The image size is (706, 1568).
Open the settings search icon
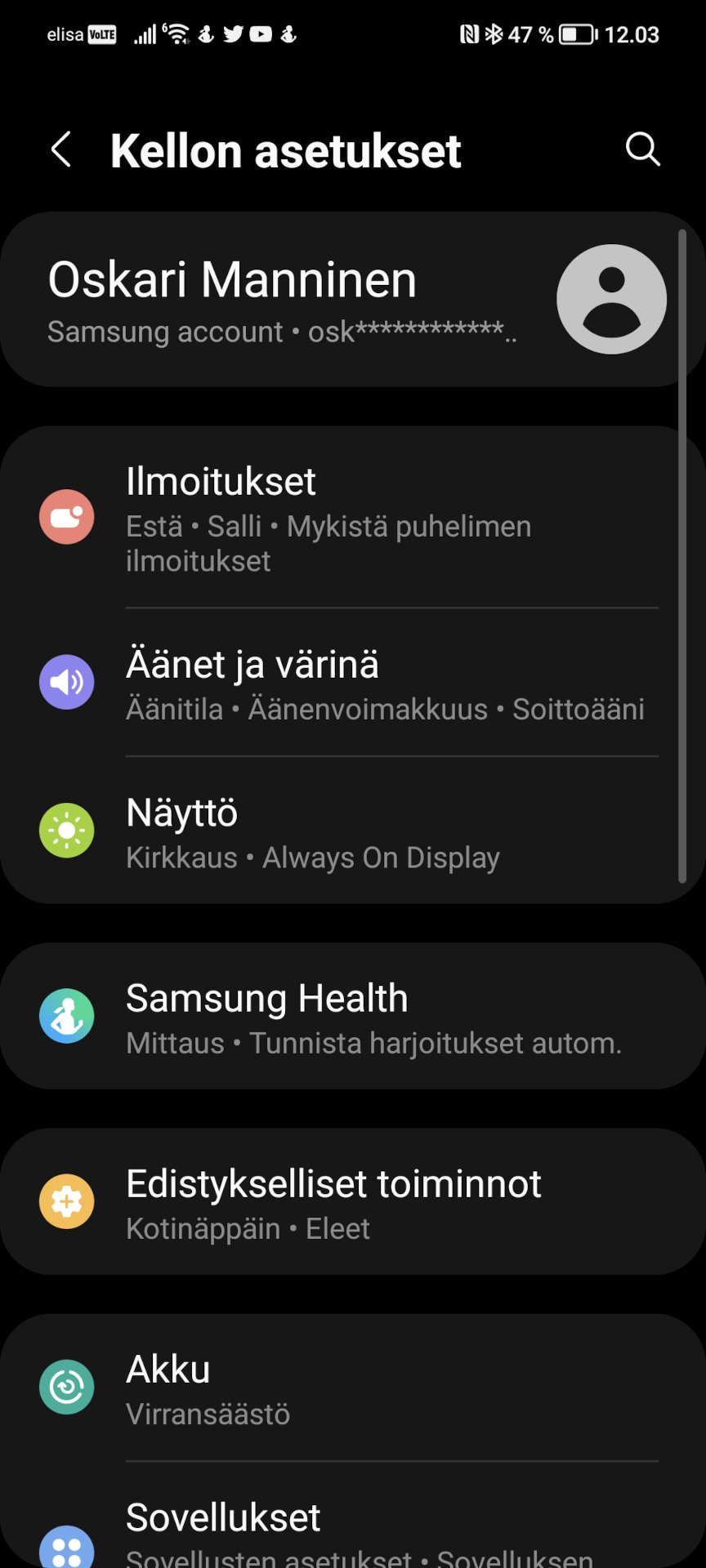[x=643, y=149]
